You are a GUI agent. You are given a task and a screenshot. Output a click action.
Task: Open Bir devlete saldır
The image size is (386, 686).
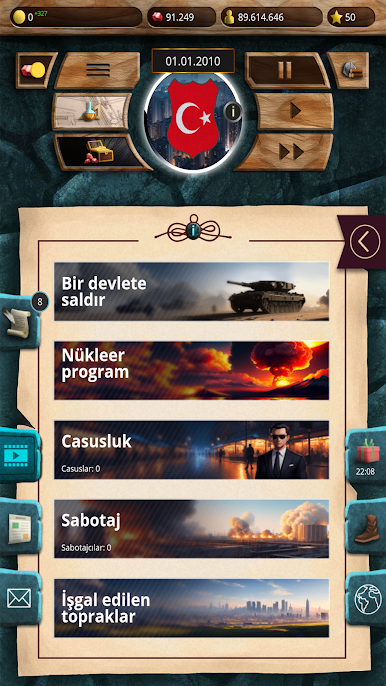coord(191,291)
